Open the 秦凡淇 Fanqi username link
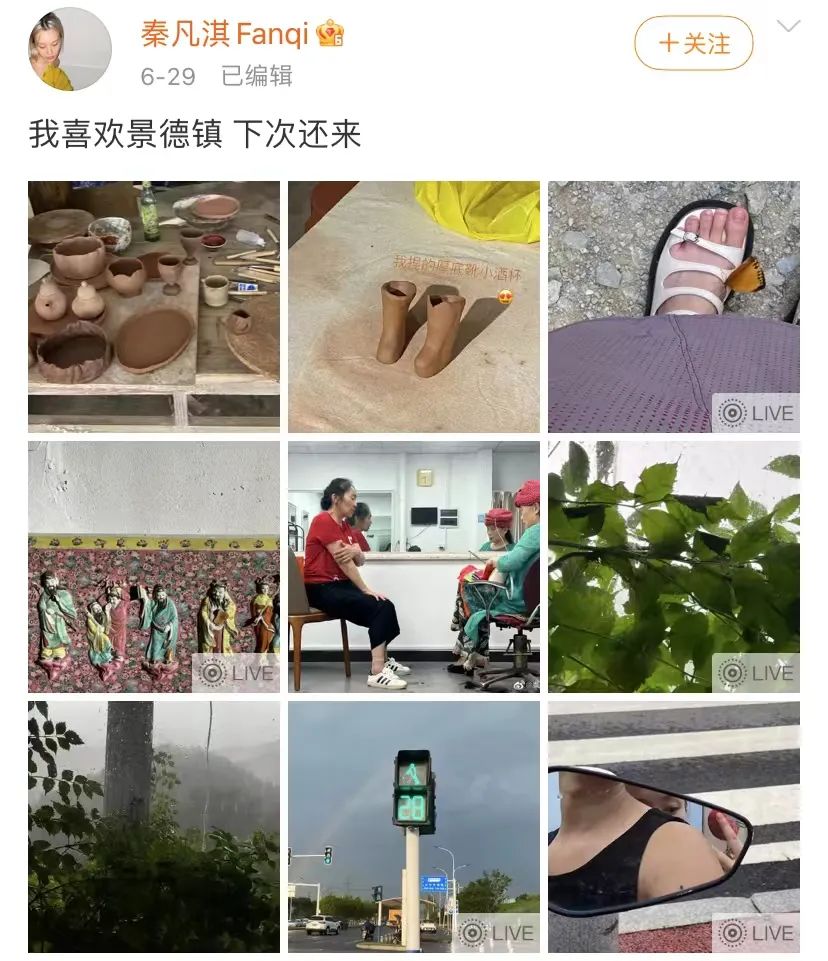 tap(228, 34)
